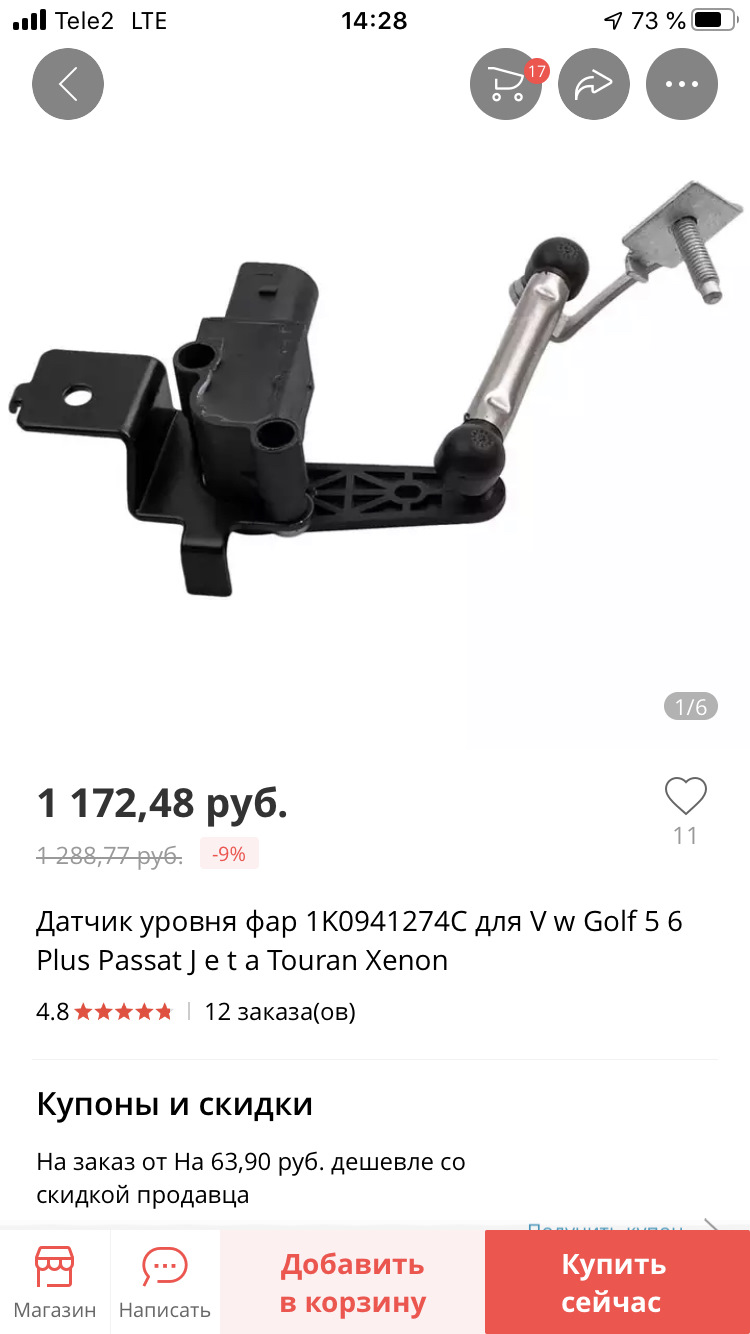Tap Купить сейчас to buy now
This screenshot has height=1334, width=750.
(612, 1282)
